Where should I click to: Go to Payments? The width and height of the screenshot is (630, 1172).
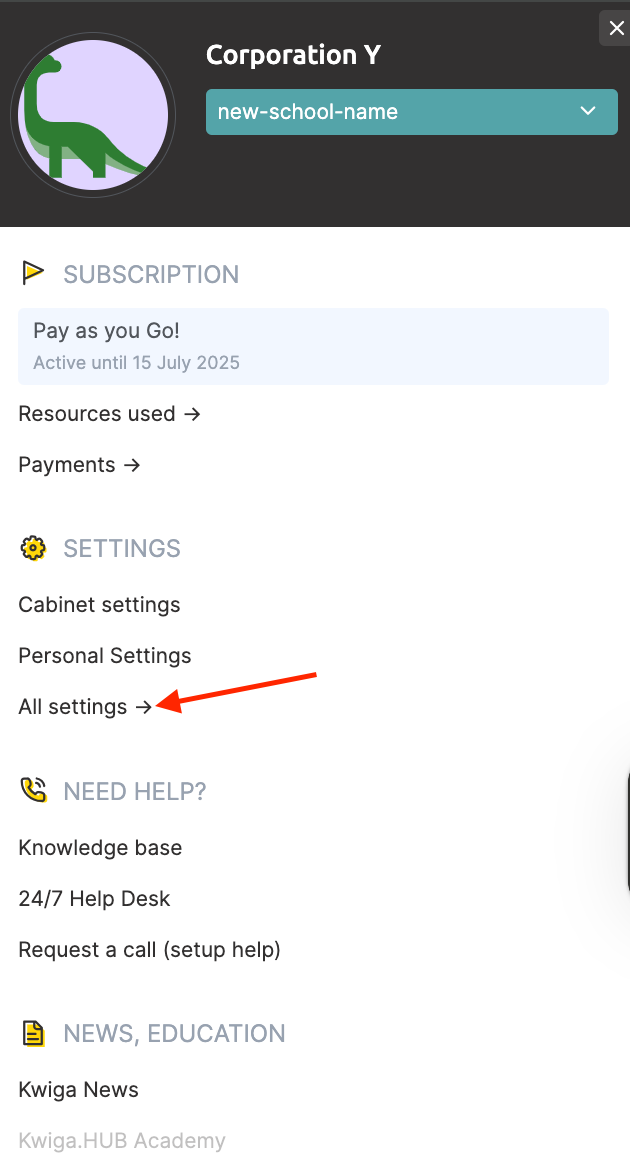(x=79, y=465)
